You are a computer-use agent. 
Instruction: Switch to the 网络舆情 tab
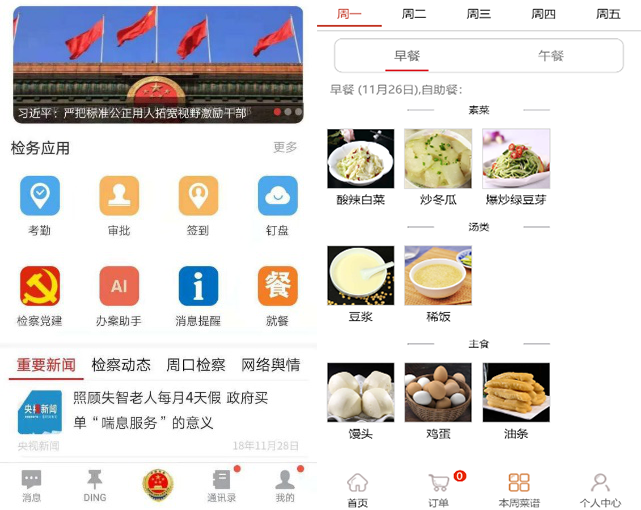[x=271, y=365]
